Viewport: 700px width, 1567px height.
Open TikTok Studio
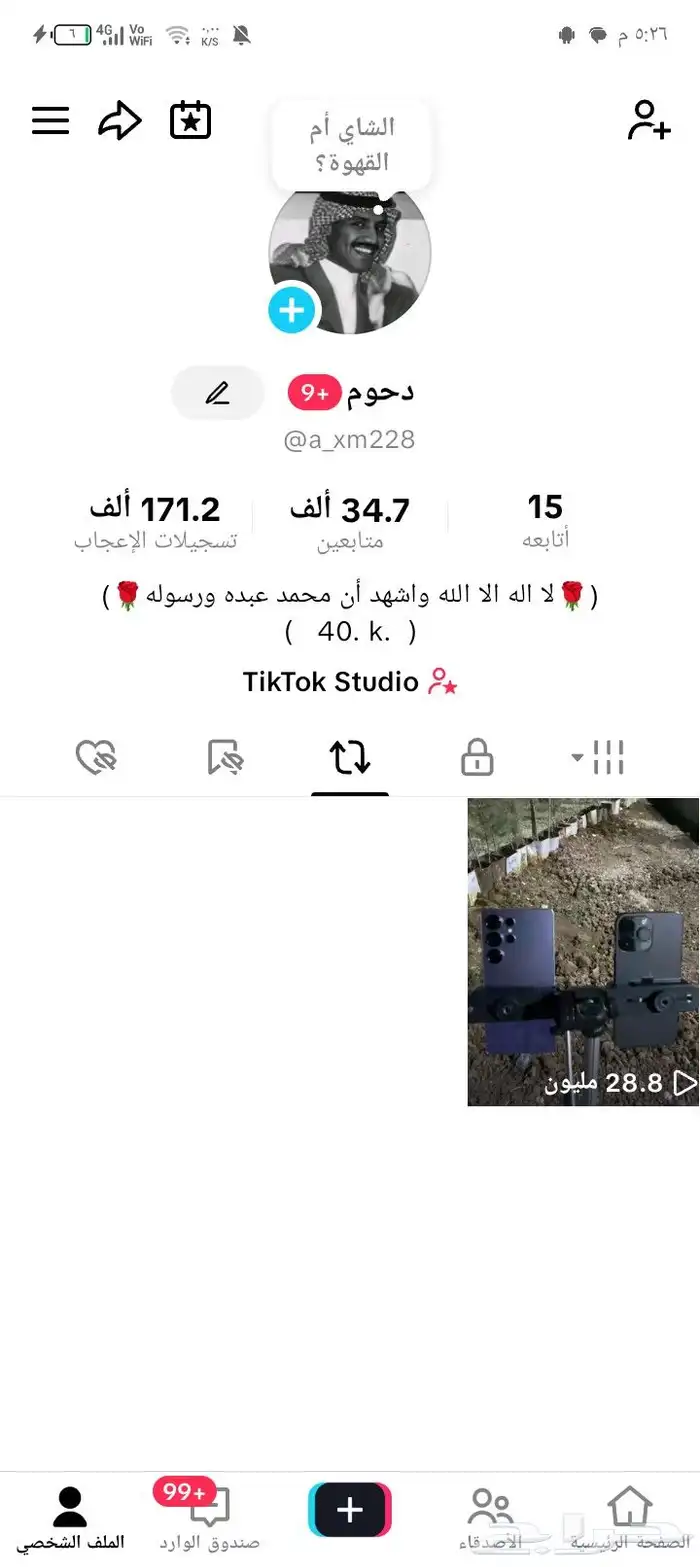[349, 682]
